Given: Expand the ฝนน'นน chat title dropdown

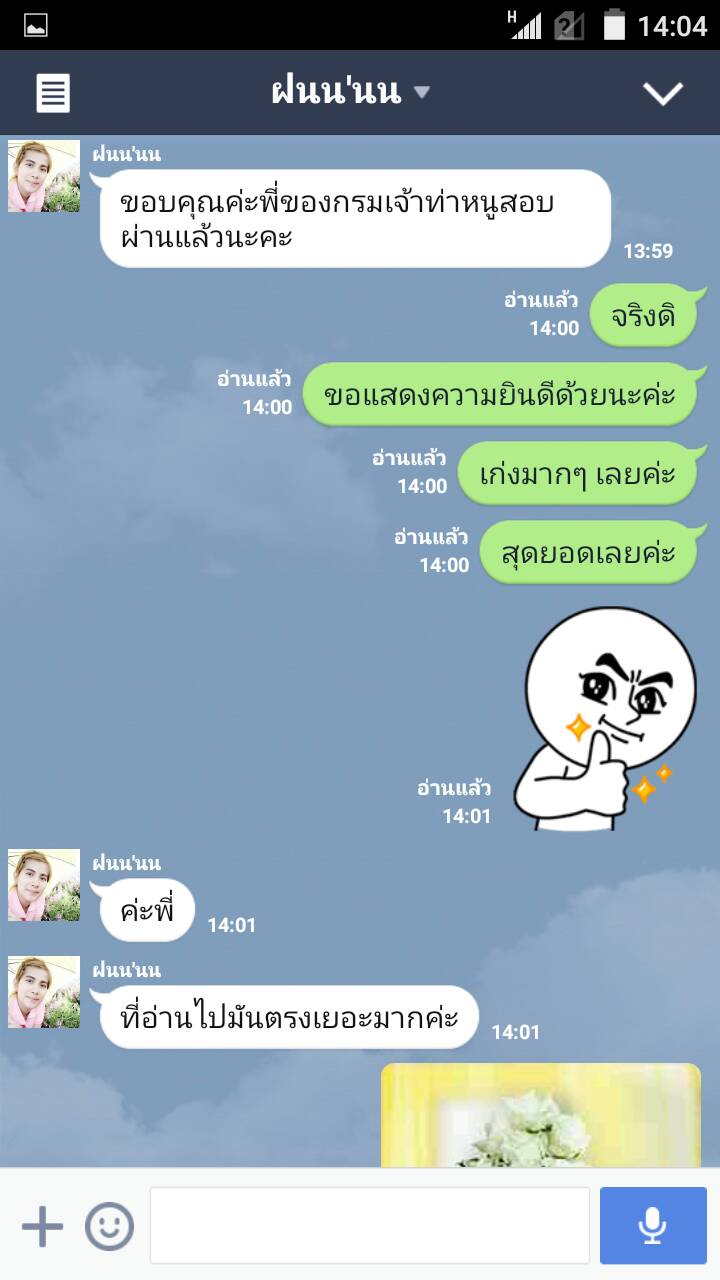Looking at the screenshot, I should [422, 92].
